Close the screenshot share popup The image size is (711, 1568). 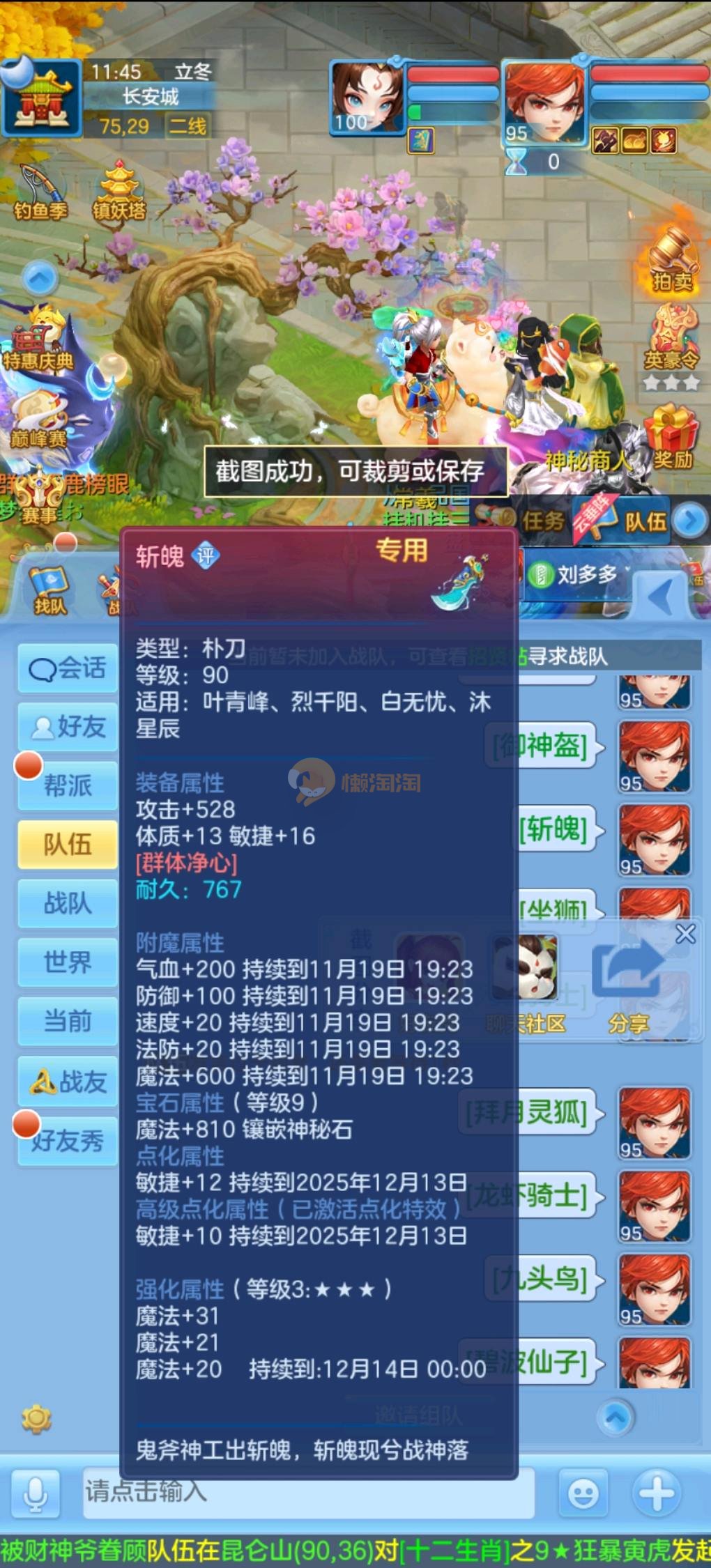685,934
